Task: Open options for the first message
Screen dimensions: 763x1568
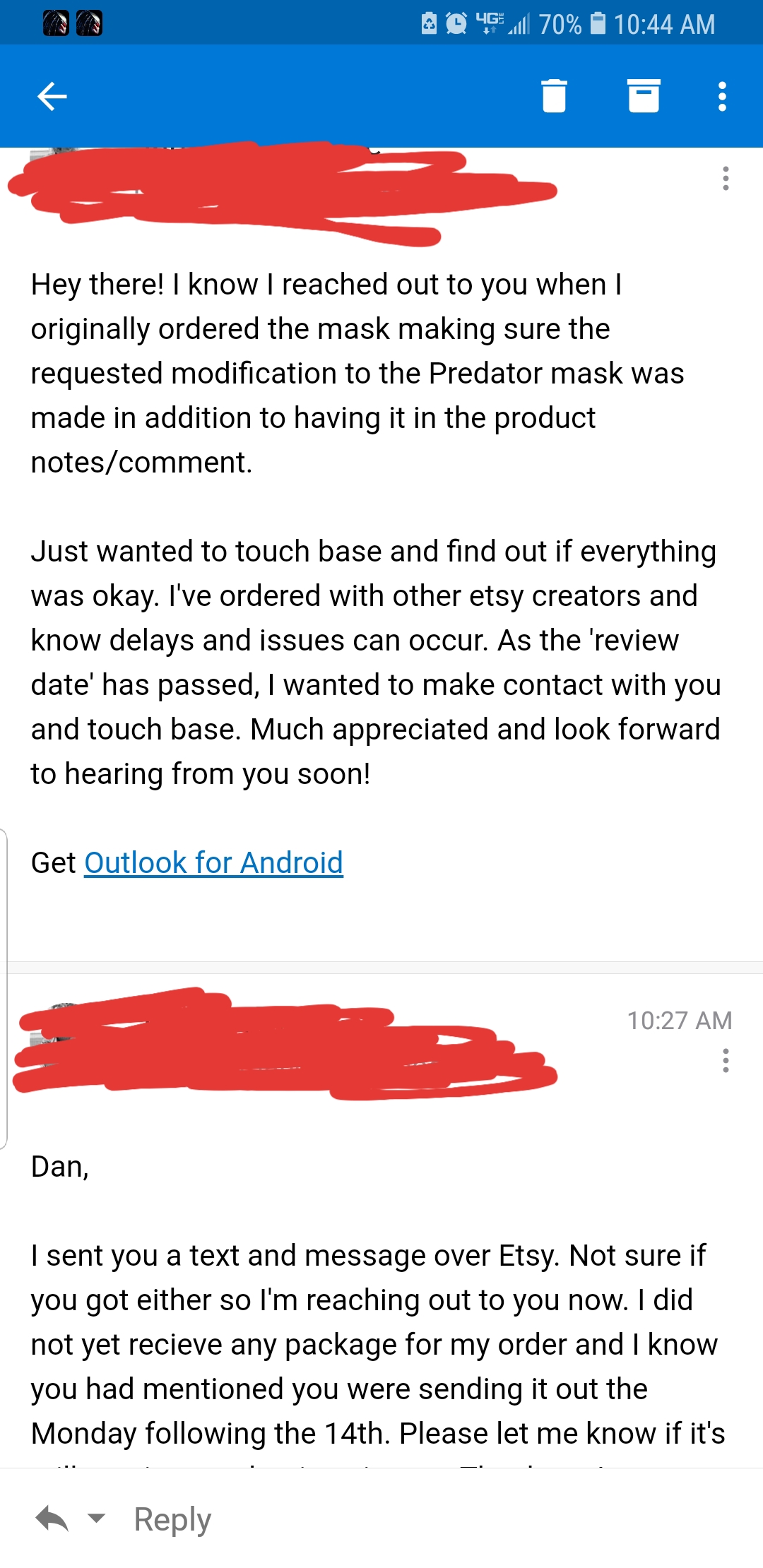Action: pos(726,179)
